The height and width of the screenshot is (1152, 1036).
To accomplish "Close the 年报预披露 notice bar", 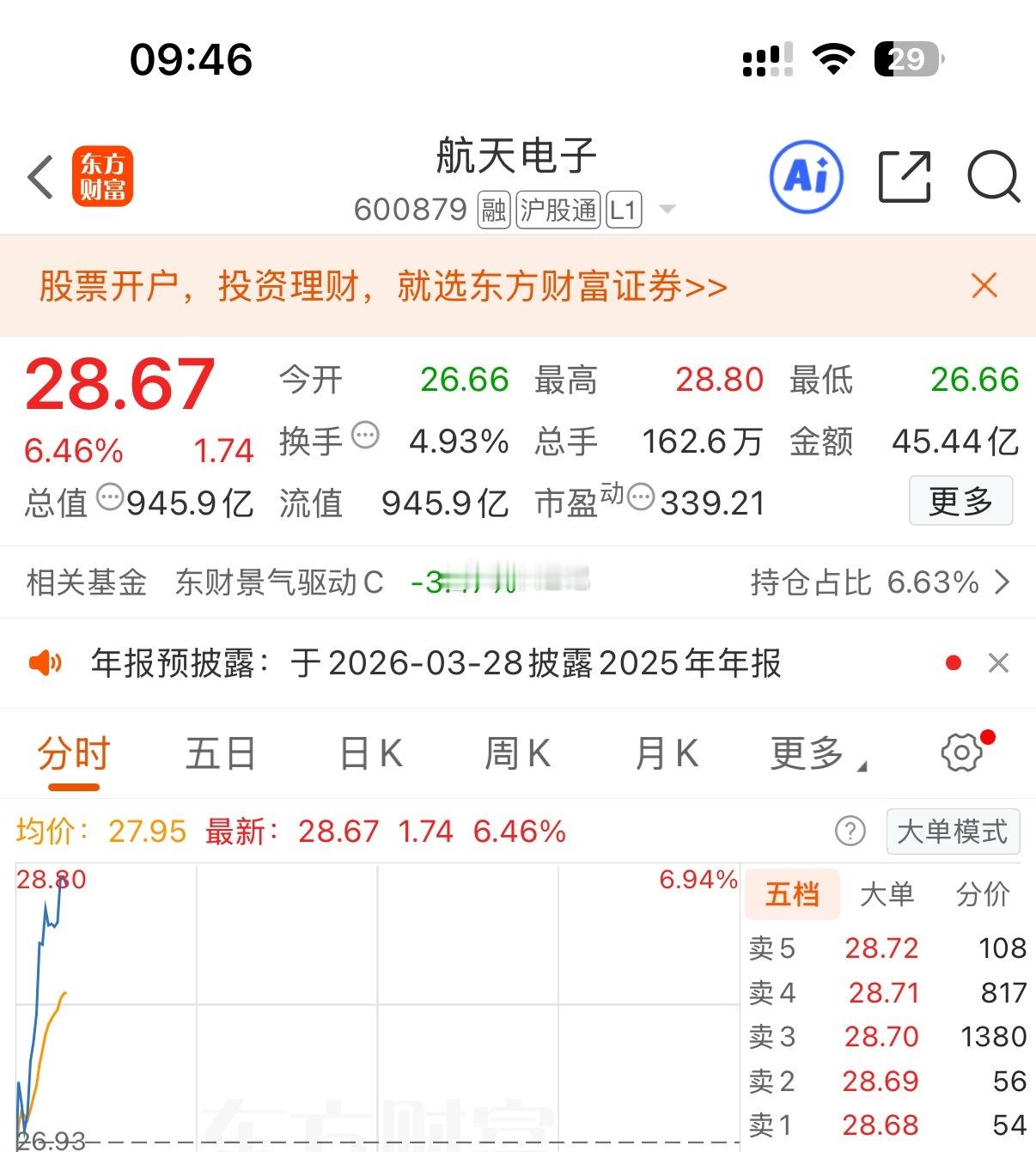I will pyautogui.click(x=999, y=663).
